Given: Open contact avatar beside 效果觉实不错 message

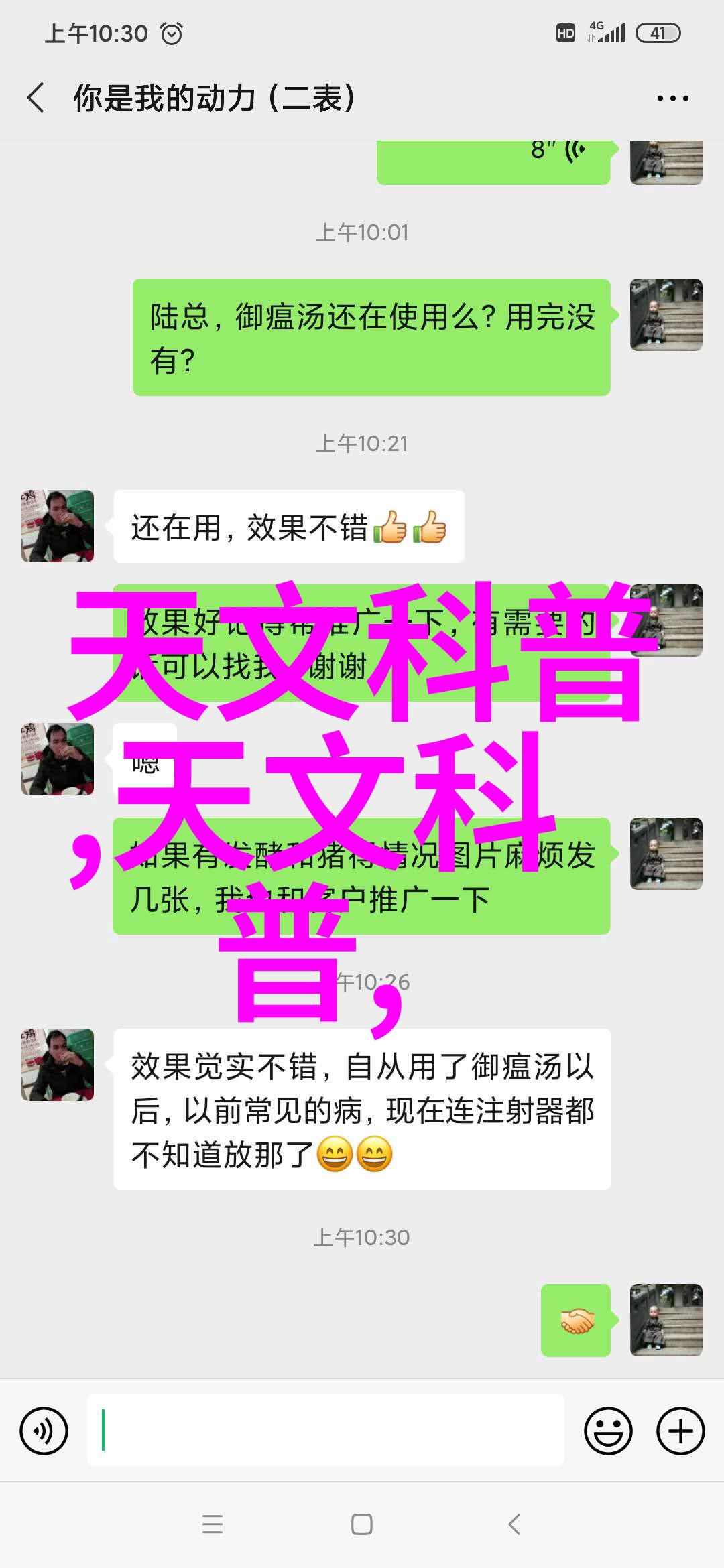Looking at the screenshot, I should pos(58,1065).
